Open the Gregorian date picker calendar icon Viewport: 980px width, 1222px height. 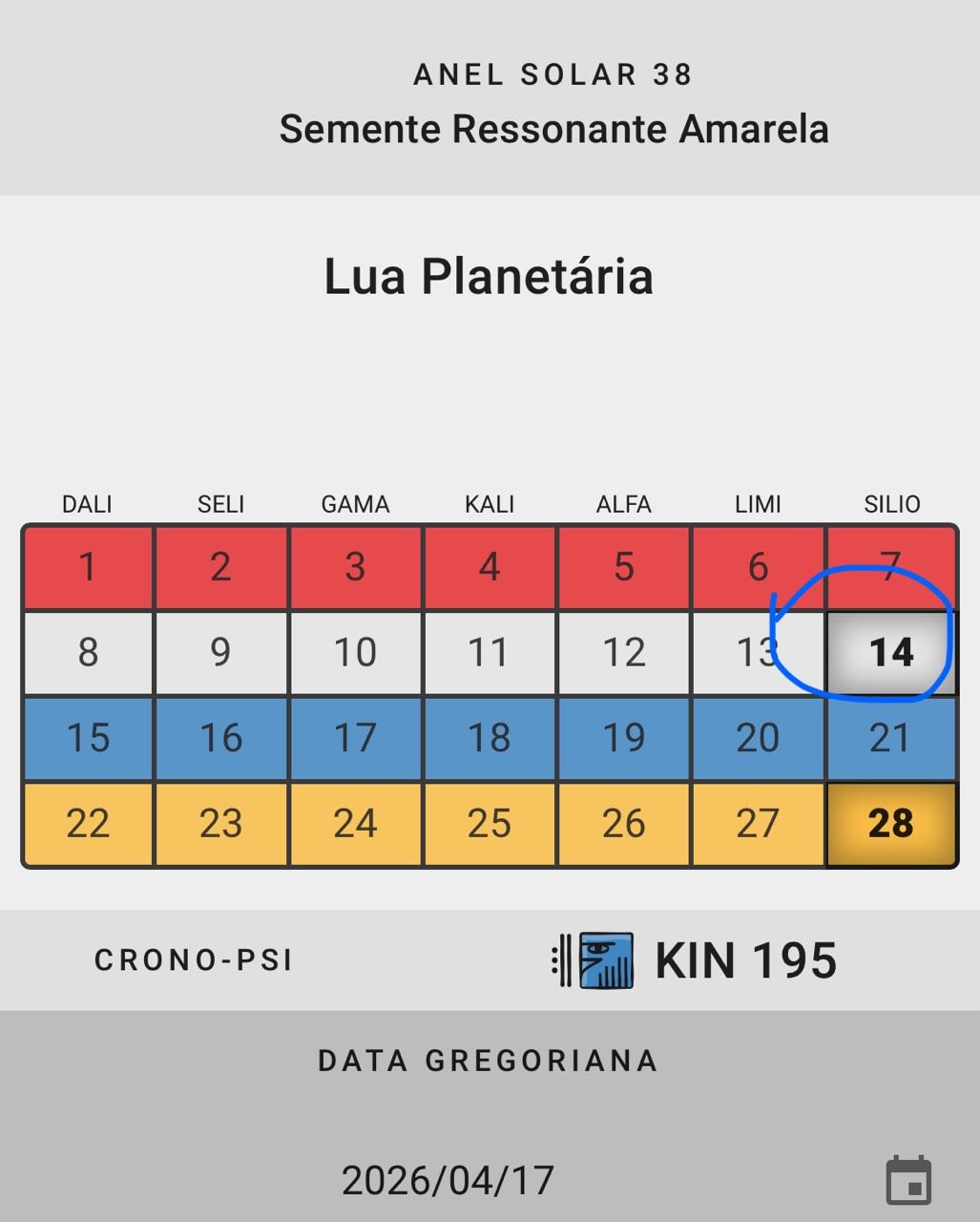click(x=907, y=1180)
